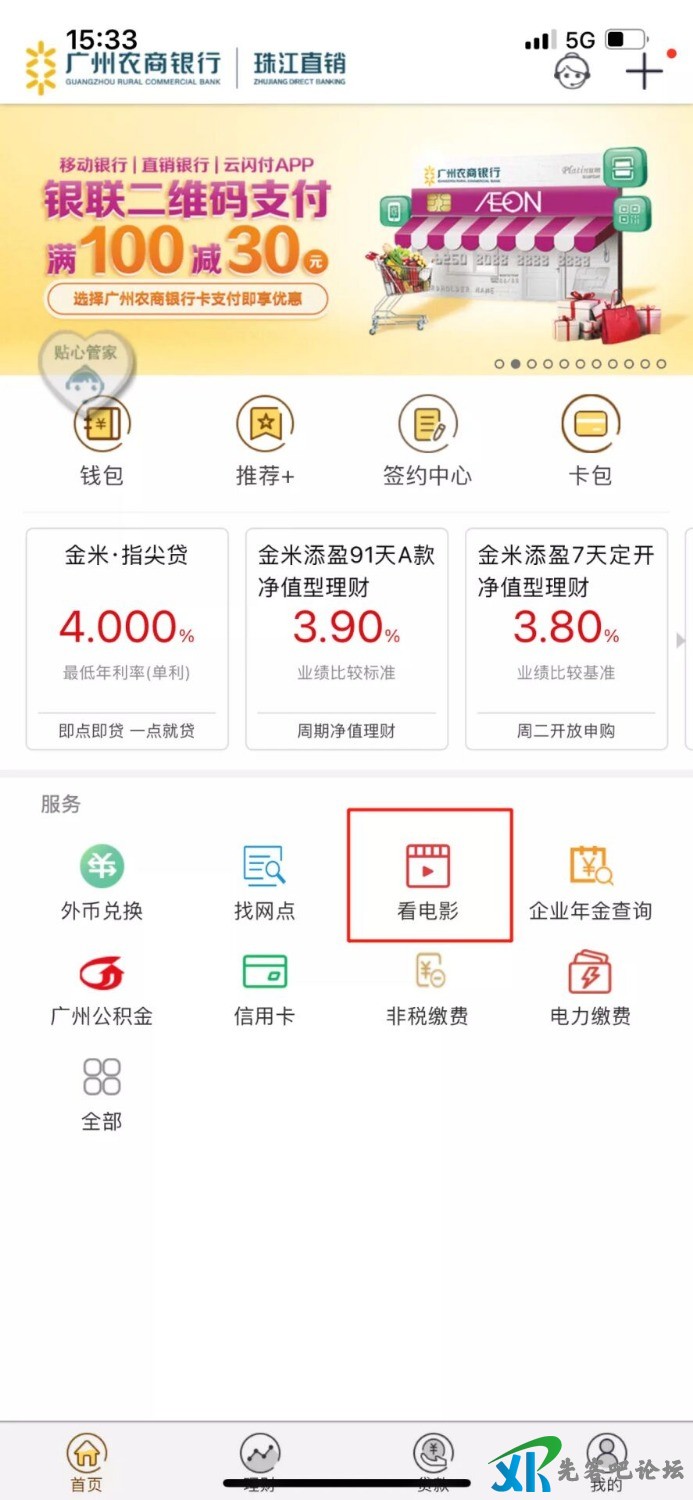Select 外币兑换 currency exchange service
Image resolution: width=693 pixels, height=1500 pixels.
(x=102, y=880)
